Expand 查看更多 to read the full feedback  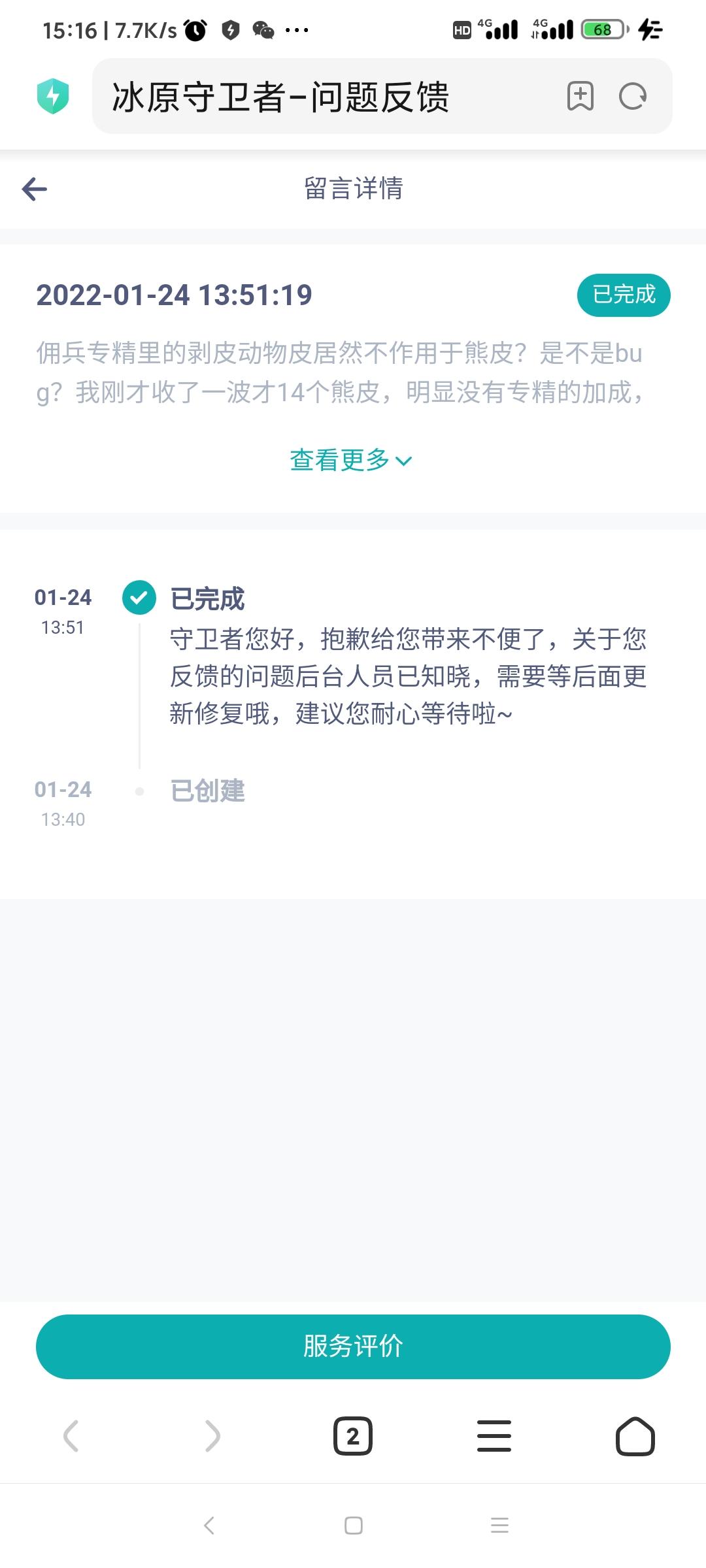click(351, 460)
